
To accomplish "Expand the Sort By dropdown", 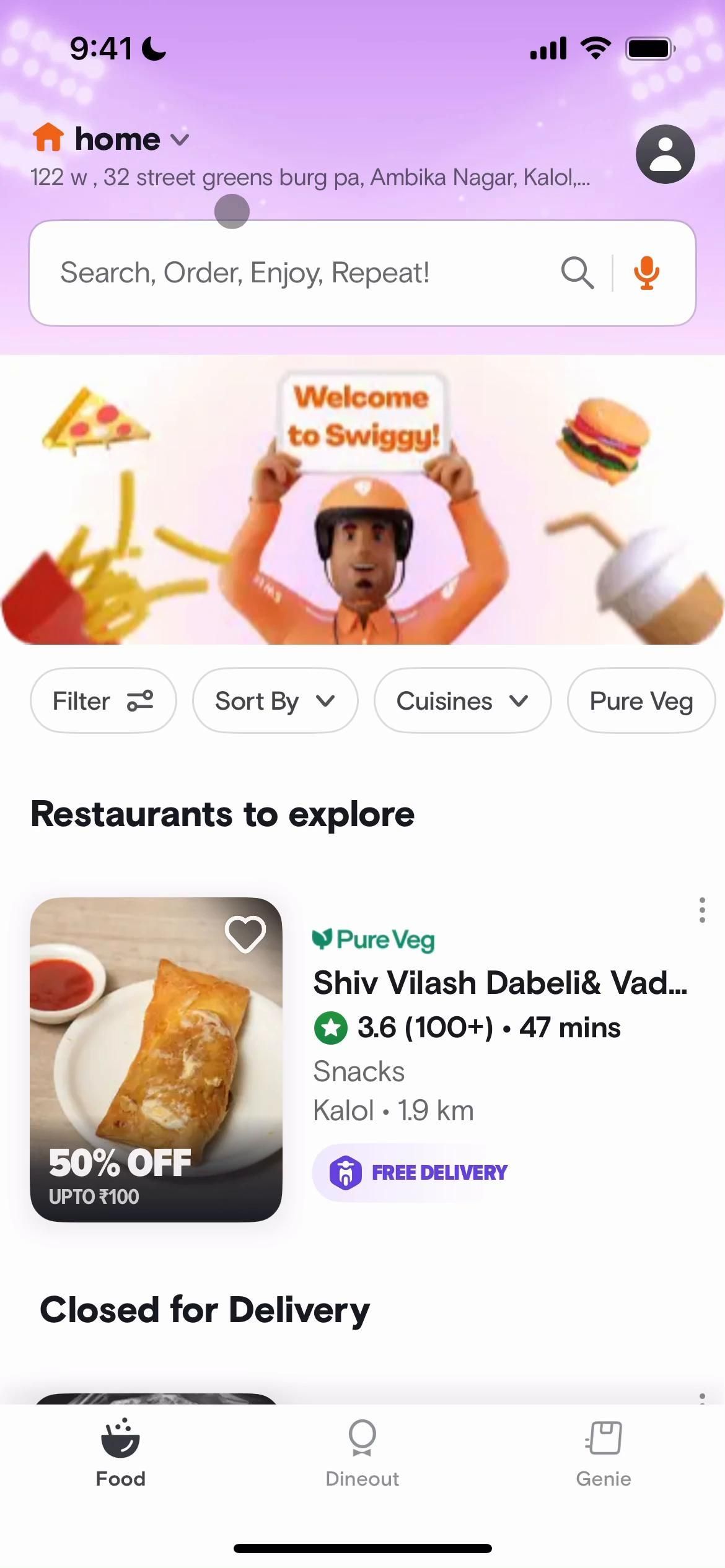I will point(275,701).
